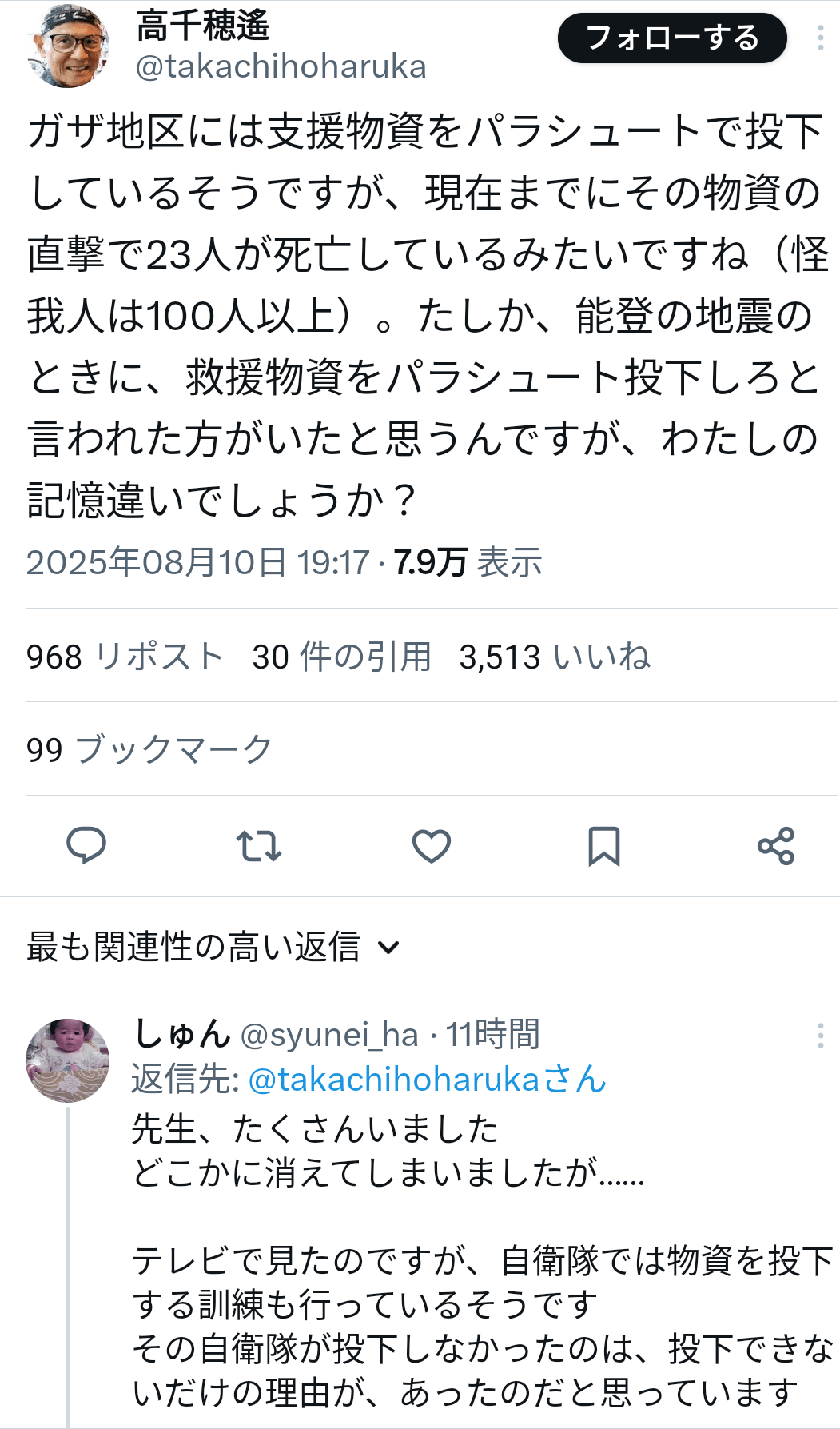Repost this tweet using the repost icon
This screenshot has width=840, height=1429.
pos(259,846)
